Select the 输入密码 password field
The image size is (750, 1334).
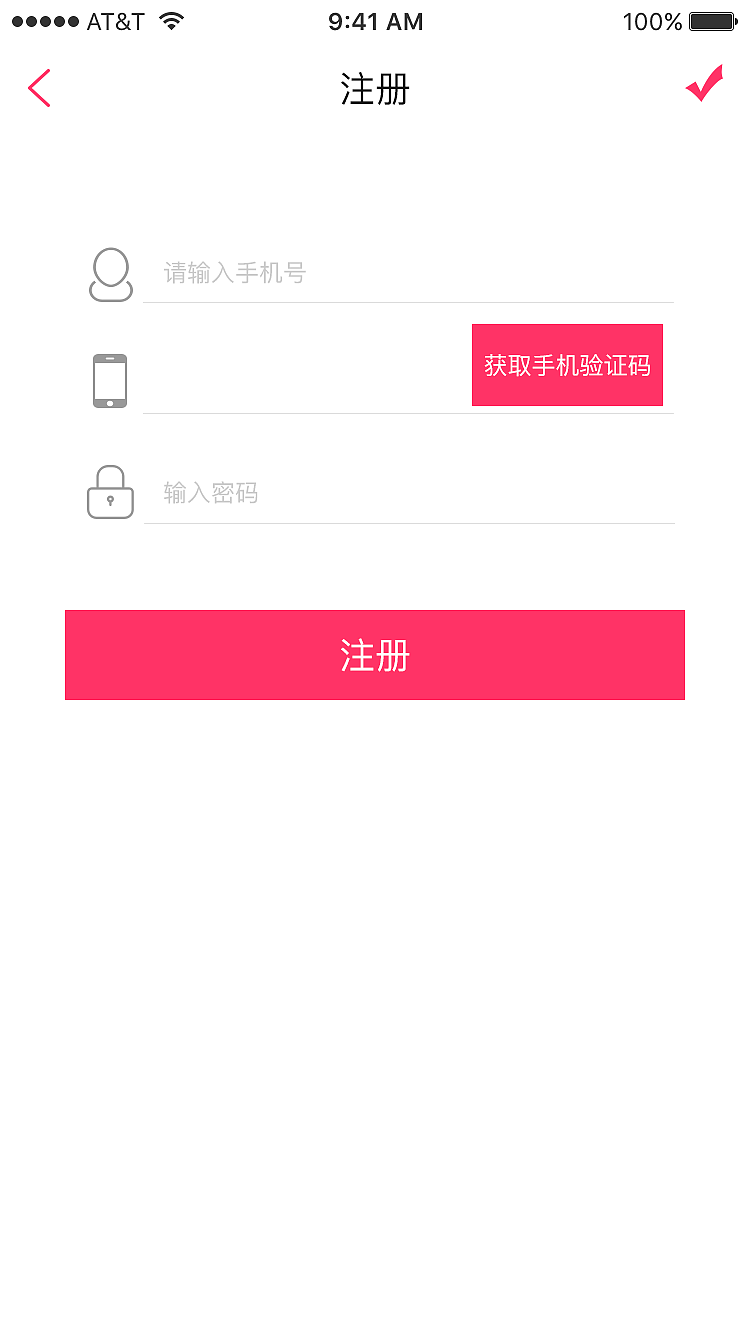(300, 492)
